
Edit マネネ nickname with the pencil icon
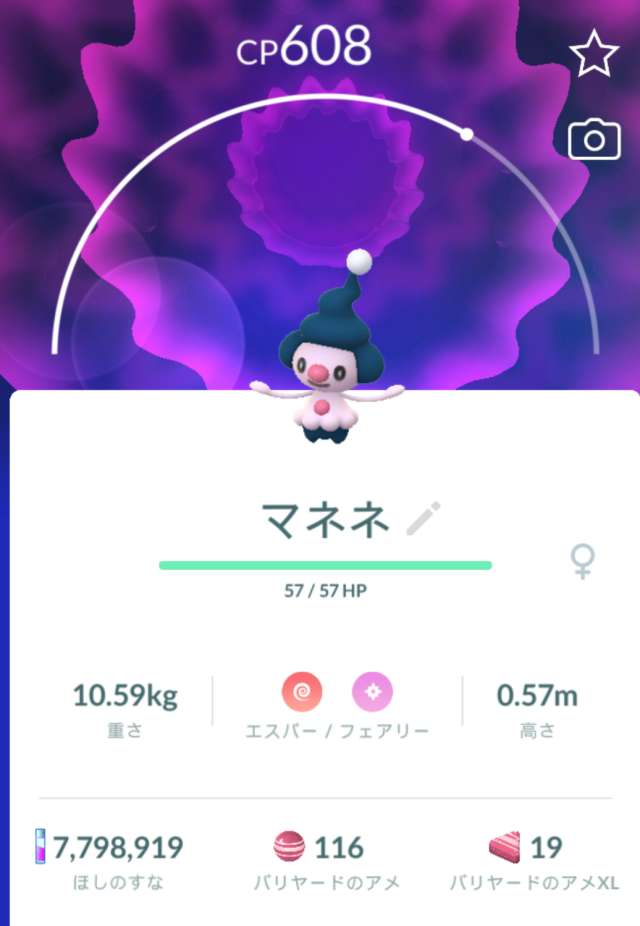click(424, 520)
